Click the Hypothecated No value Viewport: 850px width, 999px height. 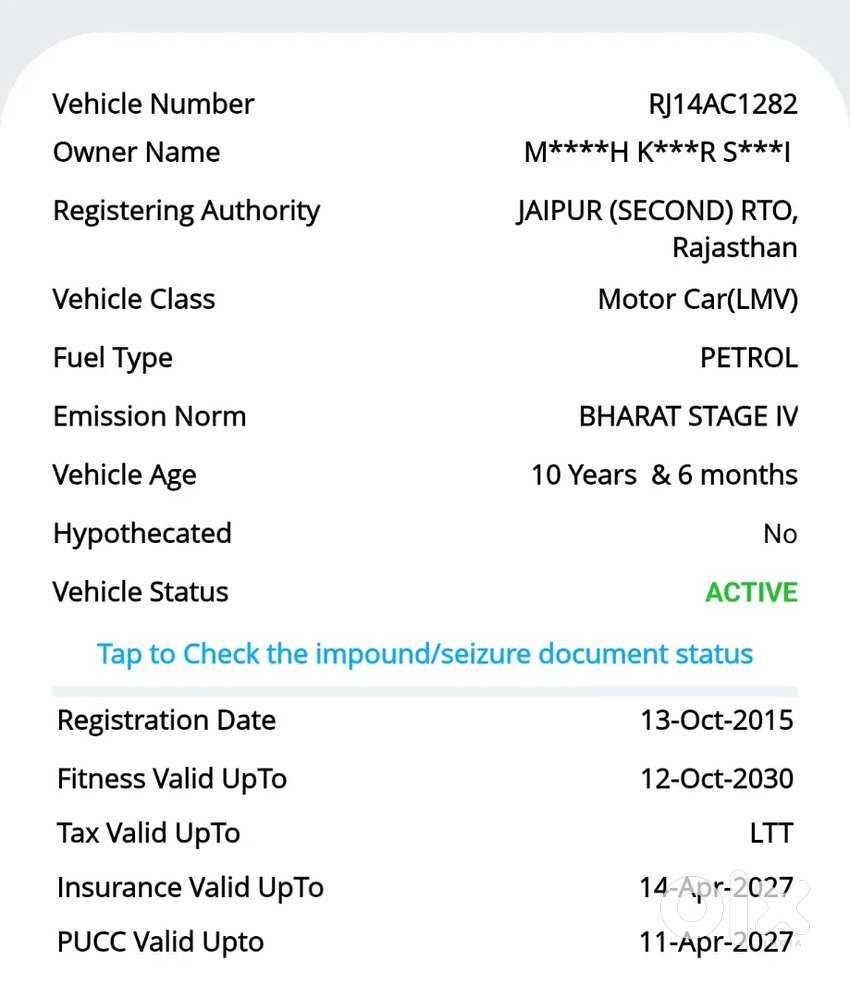(780, 533)
